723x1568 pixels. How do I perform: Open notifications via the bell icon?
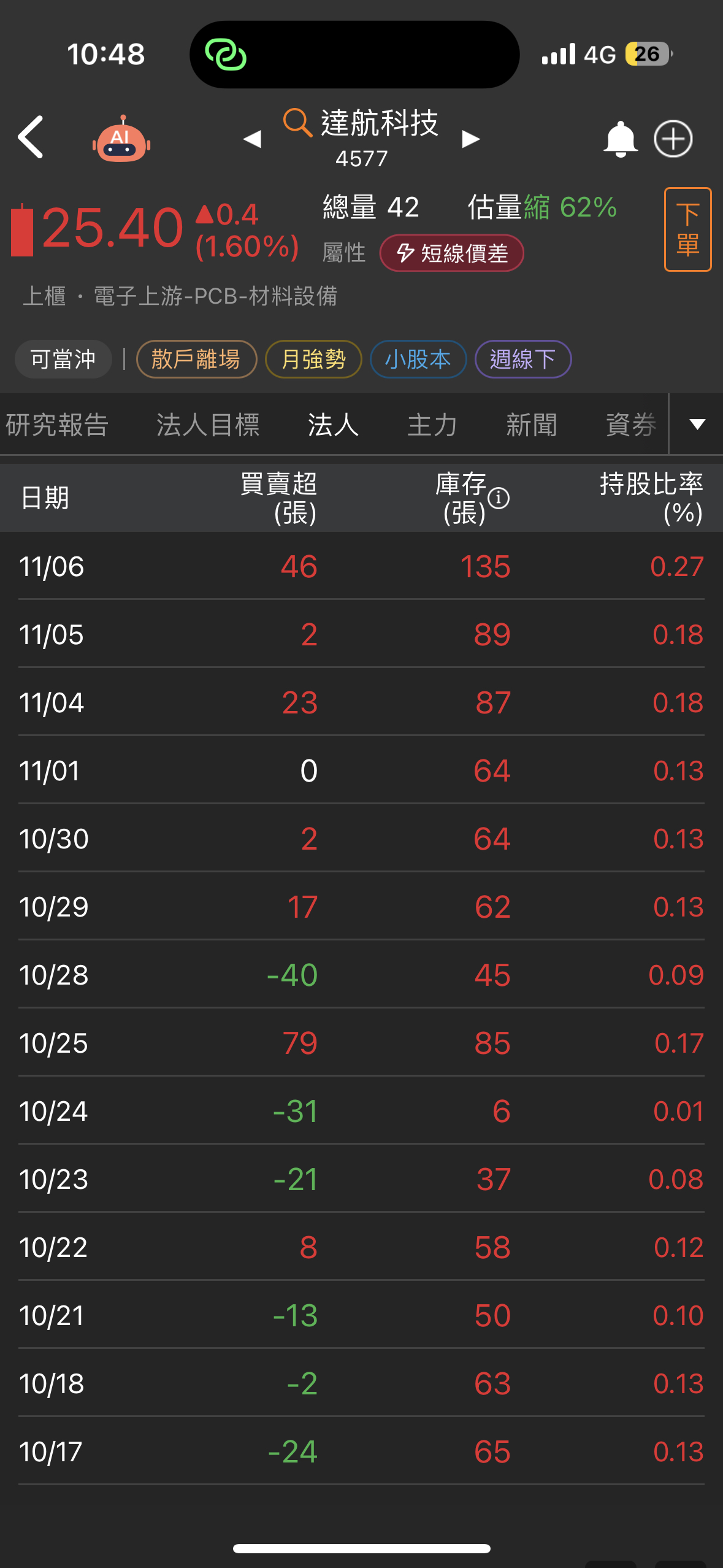point(620,138)
